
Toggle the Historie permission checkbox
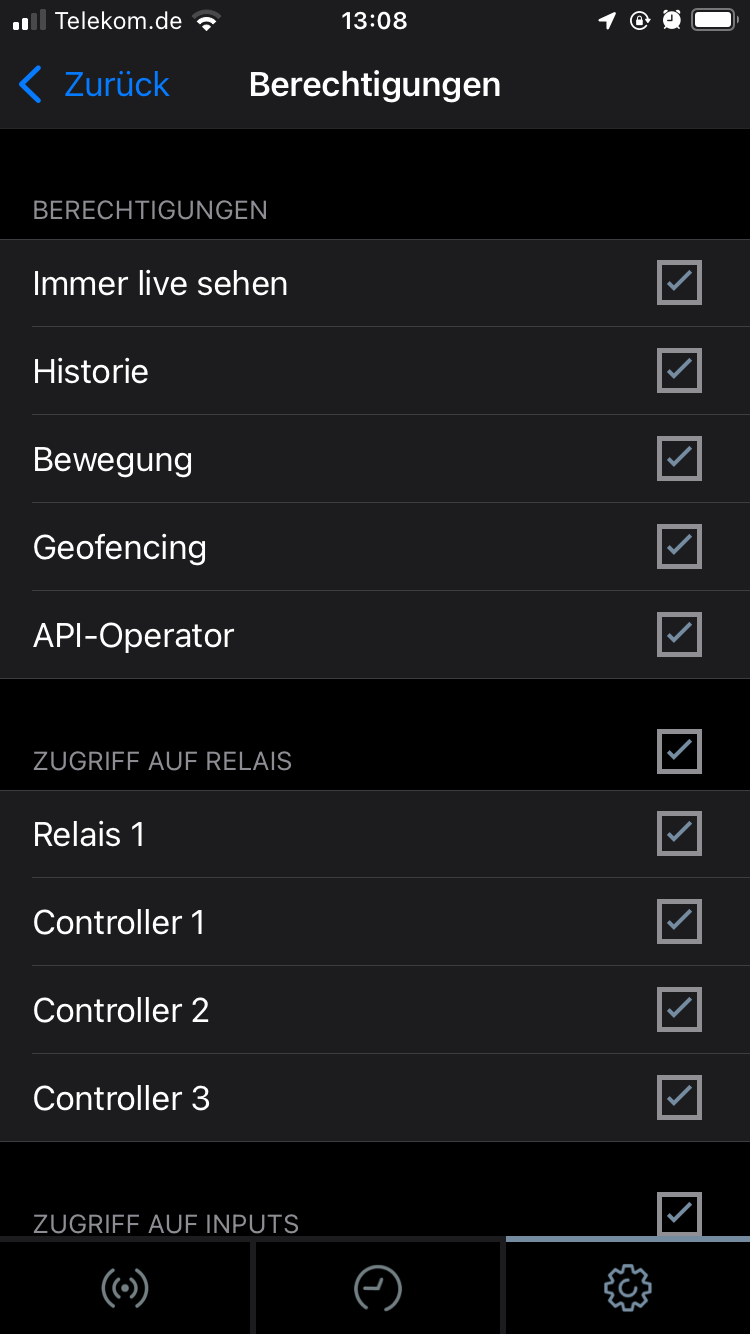(679, 371)
